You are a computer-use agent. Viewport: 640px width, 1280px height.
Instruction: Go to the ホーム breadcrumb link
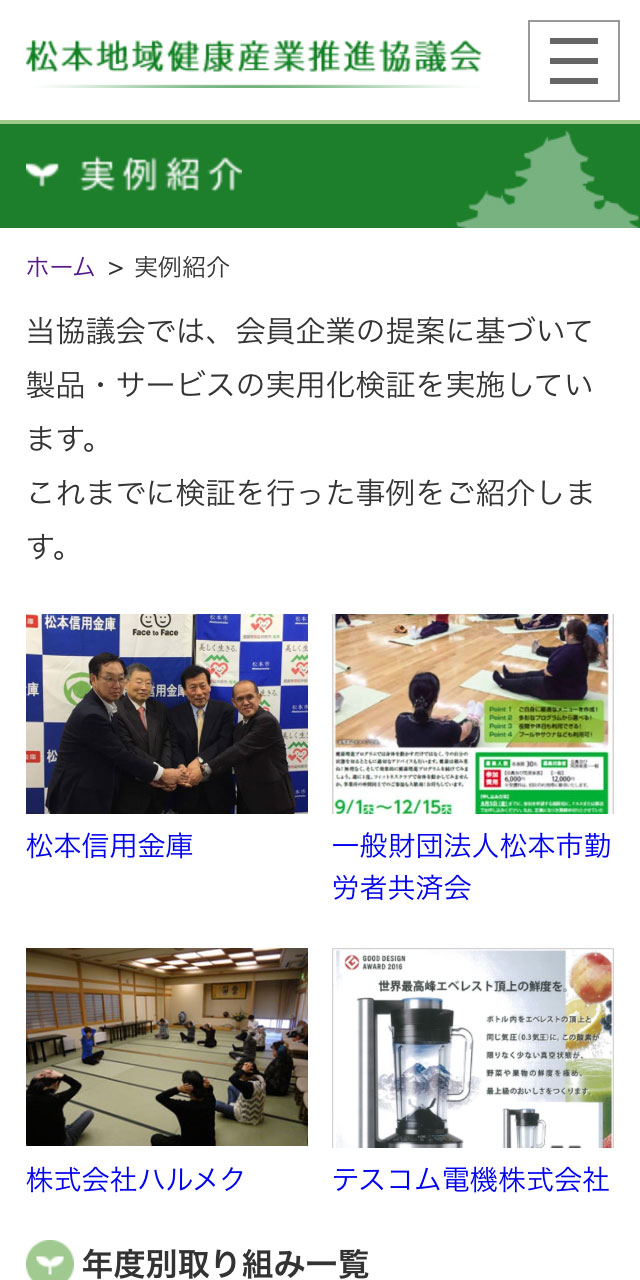[x=60, y=267]
